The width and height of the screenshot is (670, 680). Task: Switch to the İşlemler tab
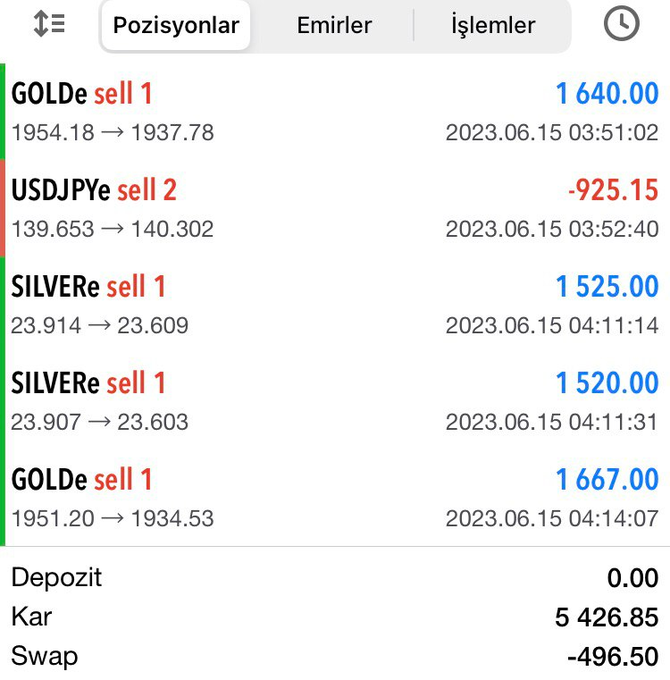tap(493, 26)
